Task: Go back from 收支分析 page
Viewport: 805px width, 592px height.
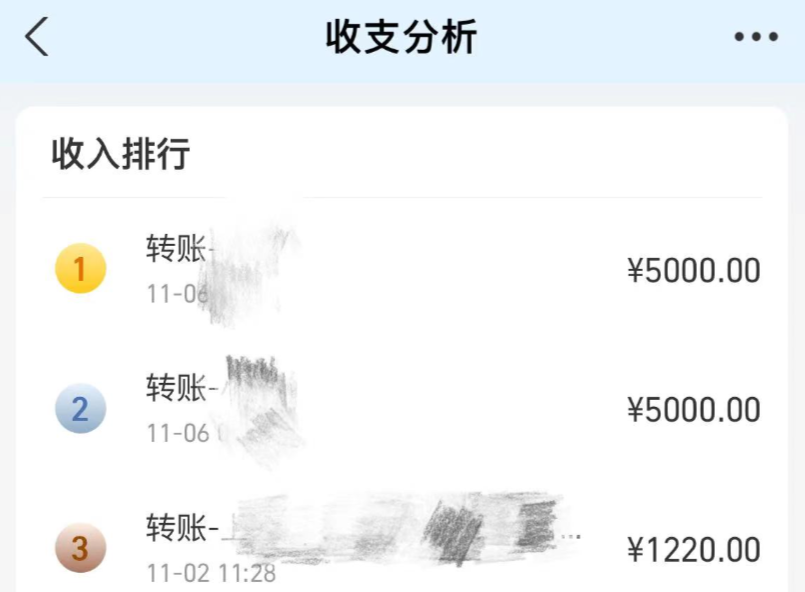Action: tap(37, 38)
